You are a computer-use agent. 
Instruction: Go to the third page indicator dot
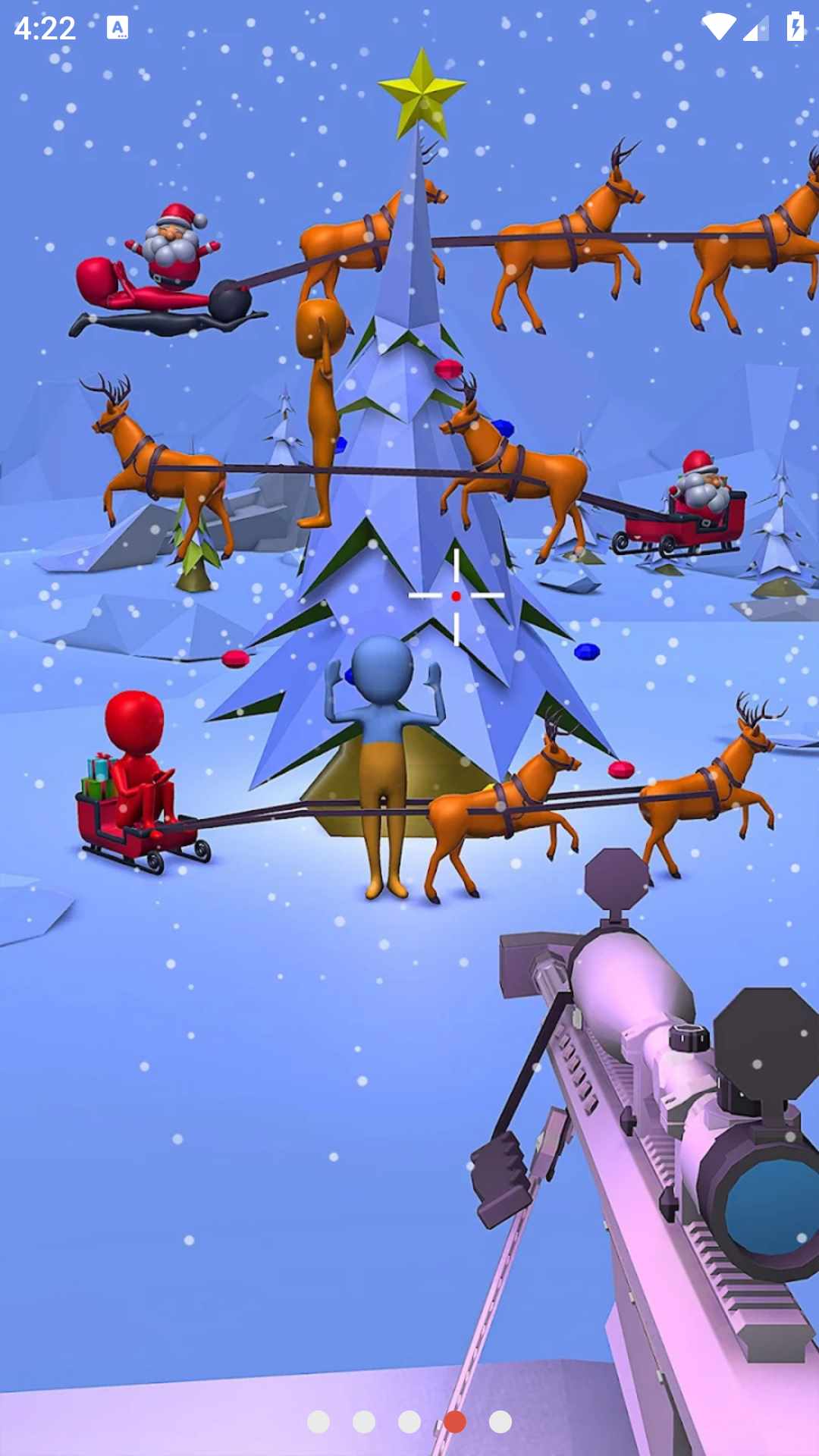click(409, 1422)
